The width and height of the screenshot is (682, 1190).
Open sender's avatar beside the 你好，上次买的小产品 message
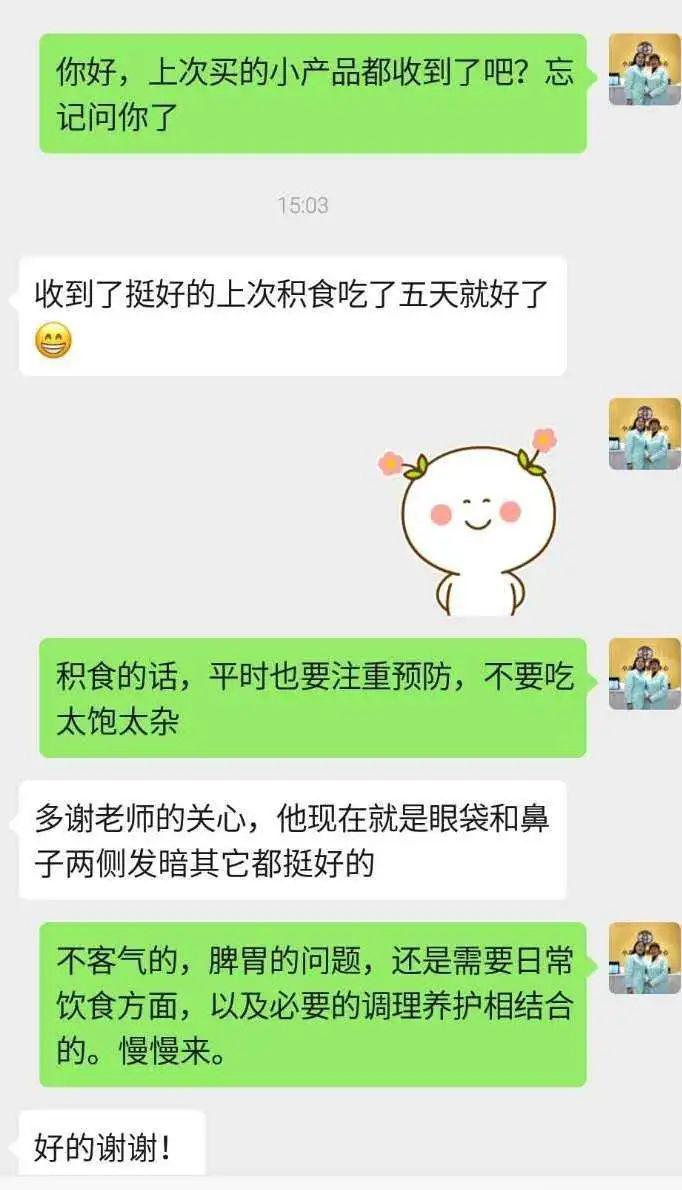pyautogui.click(x=645, y=70)
